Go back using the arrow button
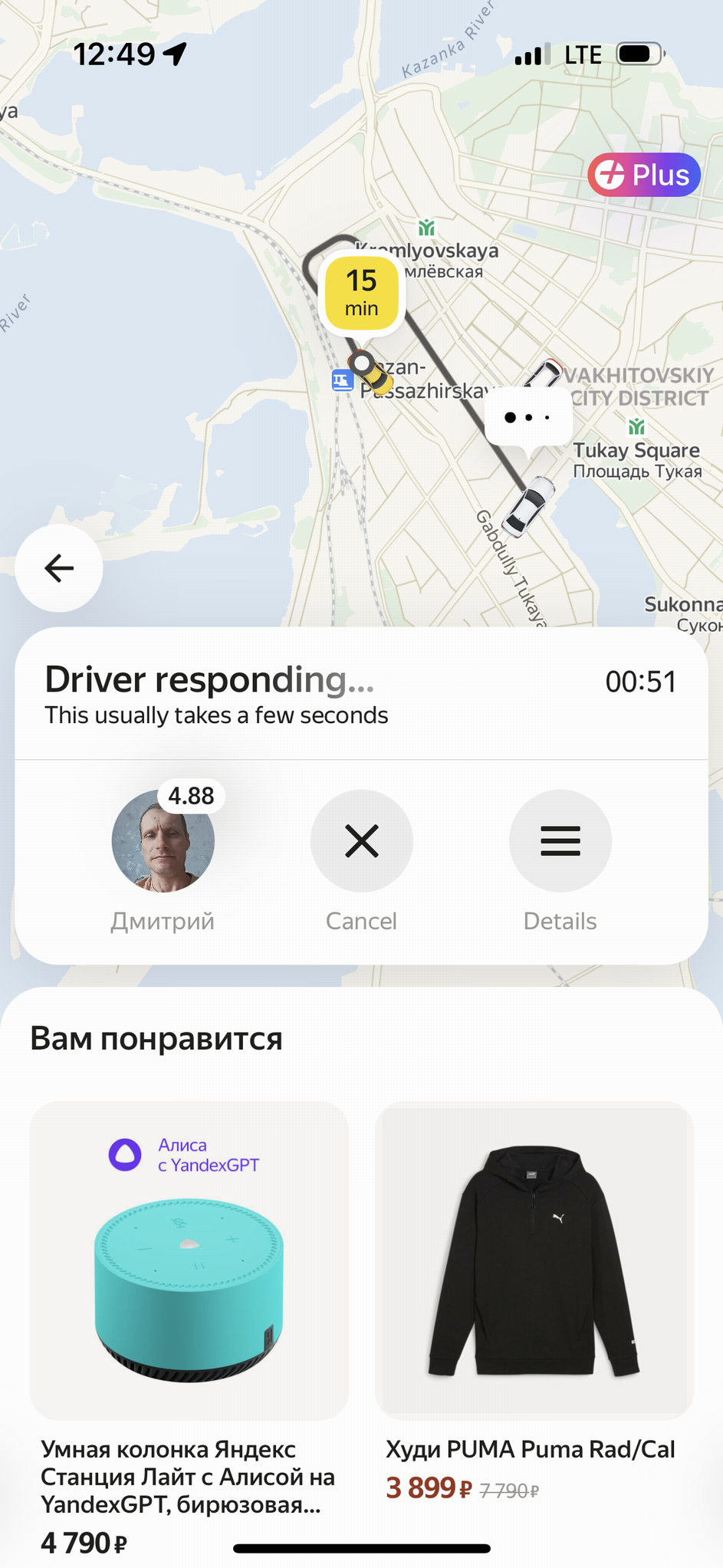This screenshot has height=1568, width=723. 59,568
